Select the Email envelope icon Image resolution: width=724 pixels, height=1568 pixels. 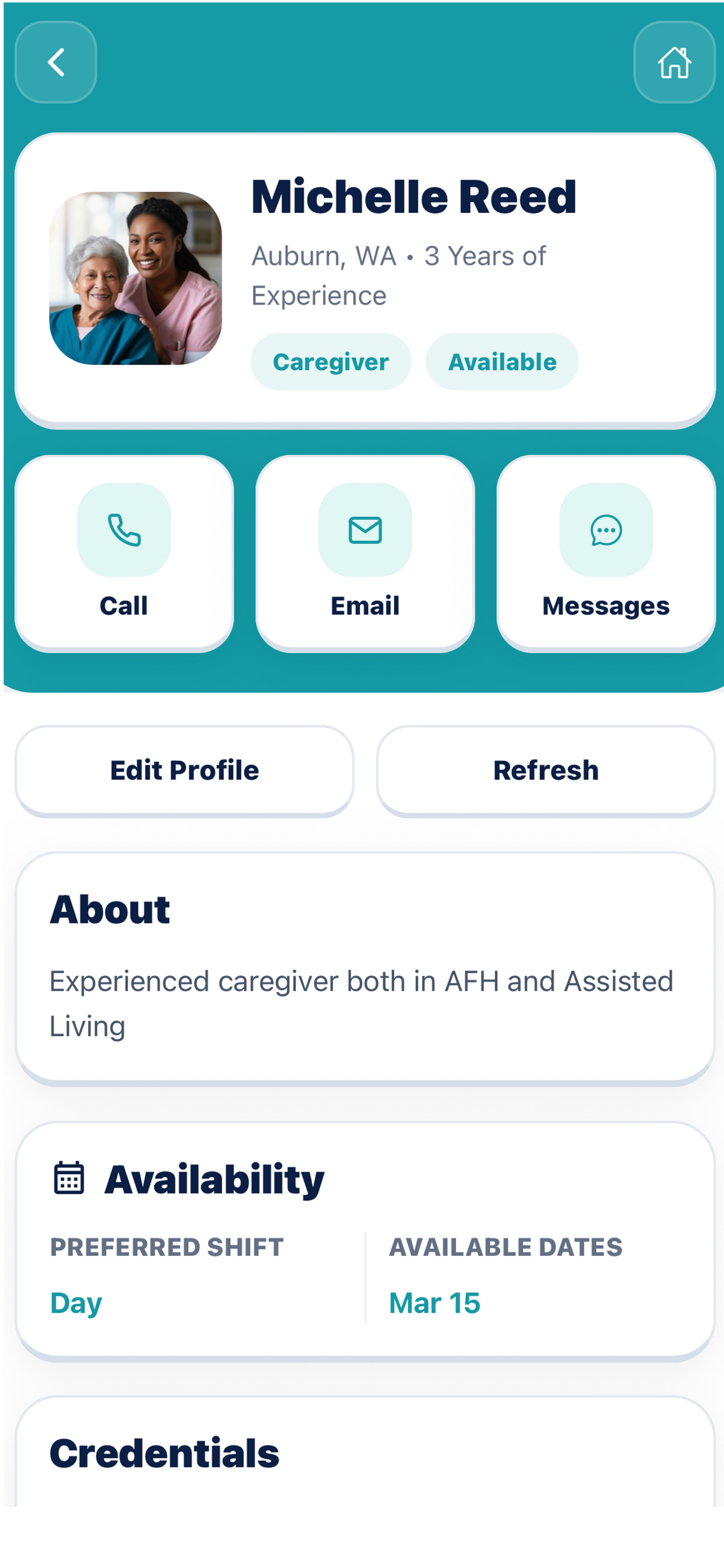[x=365, y=531]
